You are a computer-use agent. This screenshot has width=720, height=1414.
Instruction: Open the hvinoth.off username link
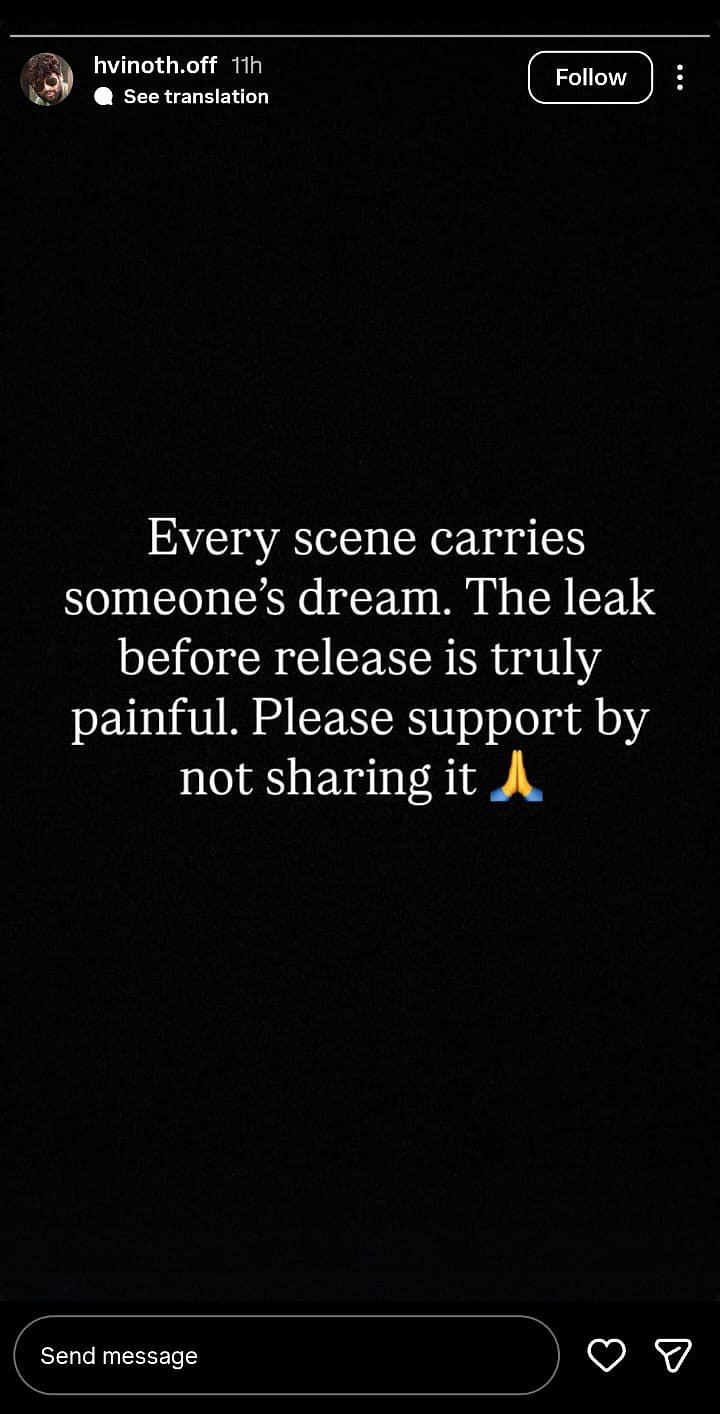(x=155, y=65)
